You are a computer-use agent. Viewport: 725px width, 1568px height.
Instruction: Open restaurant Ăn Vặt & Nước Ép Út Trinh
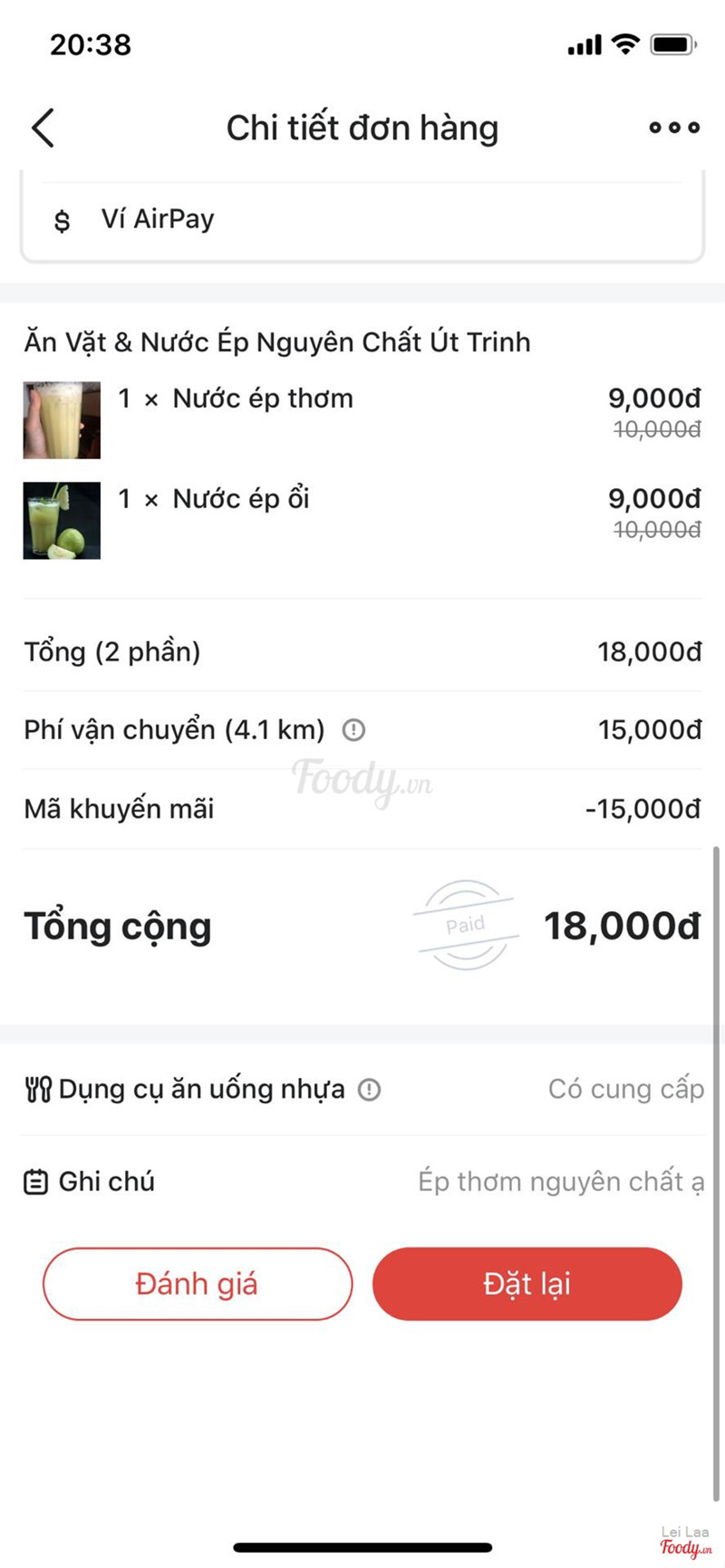pyautogui.click(x=276, y=342)
